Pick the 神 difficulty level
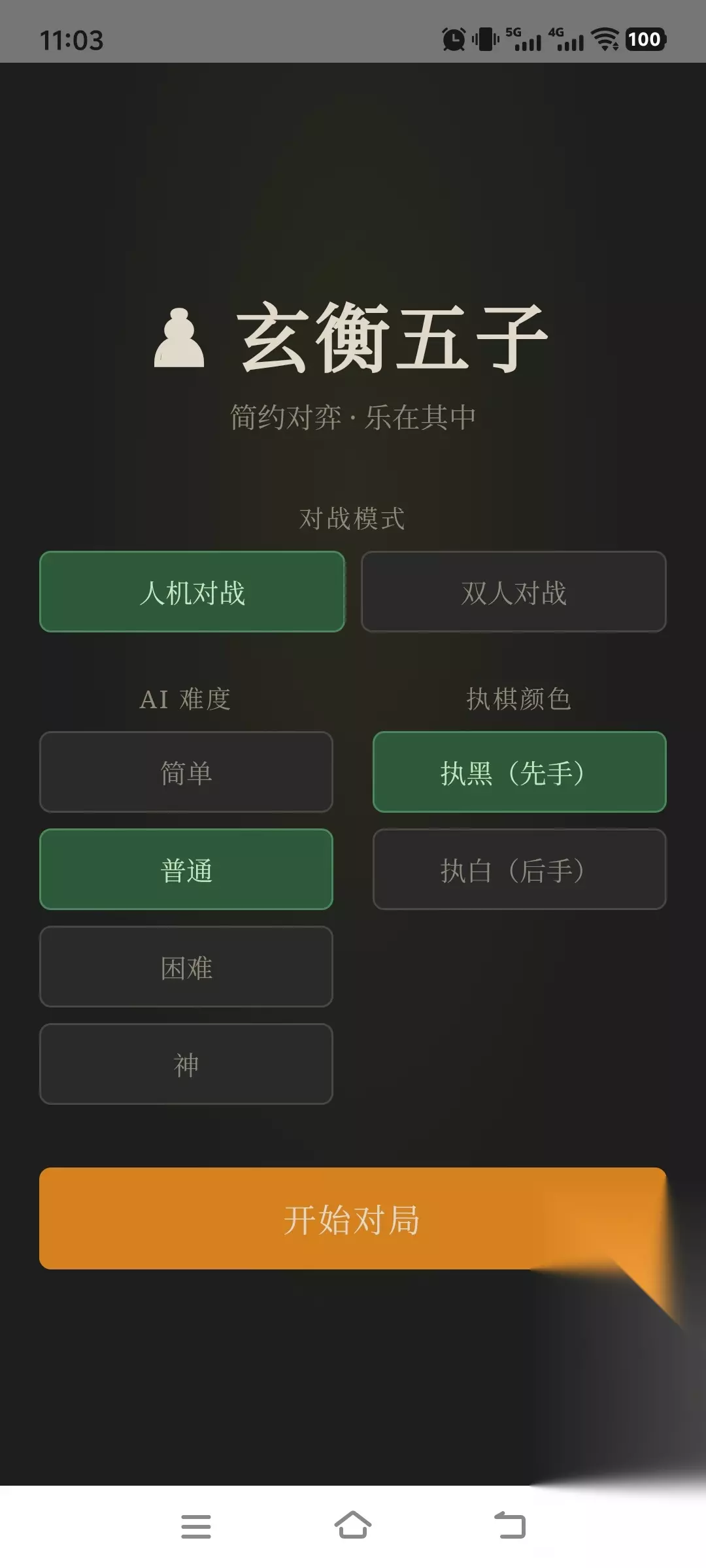Image resolution: width=706 pixels, height=1568 pixels. point(186,1064)
